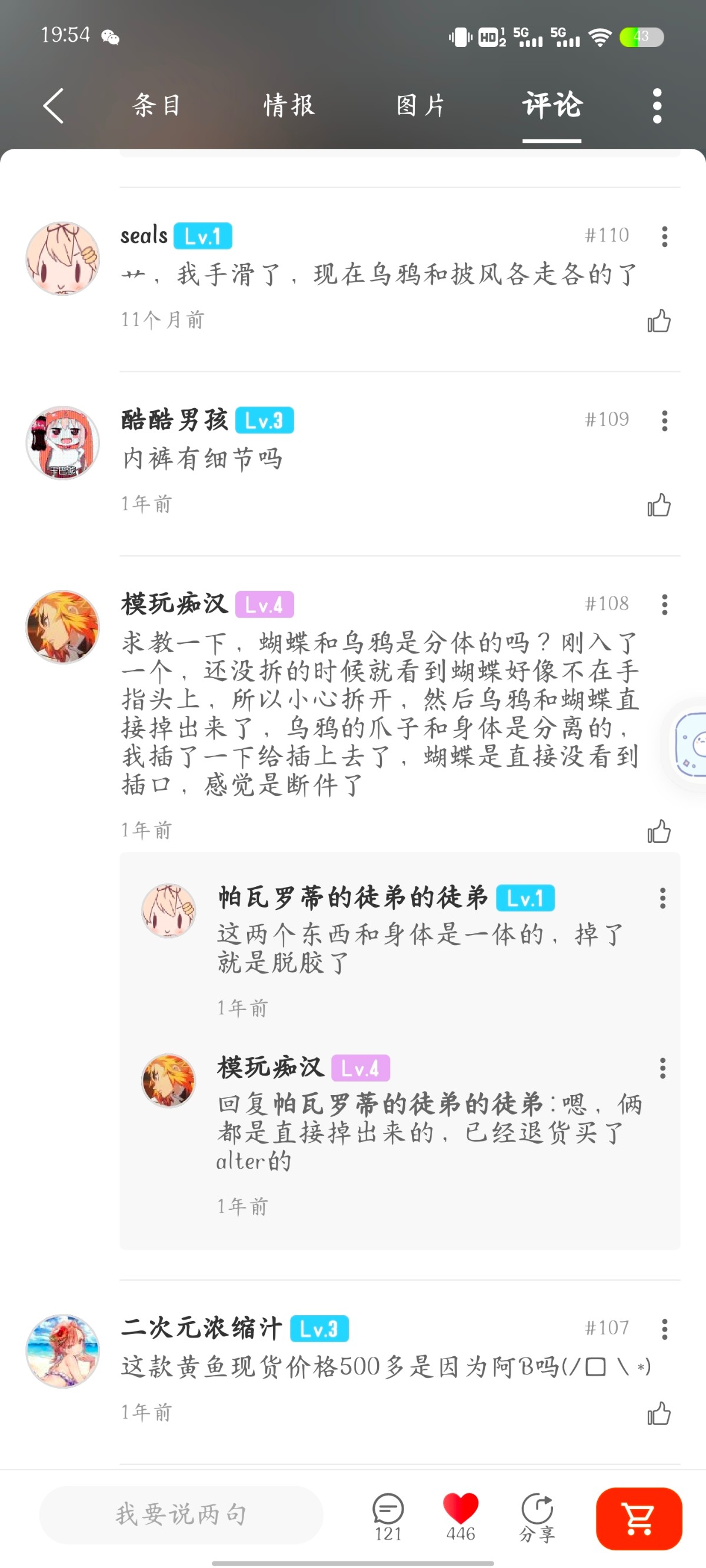Share this item via 分享
Viewport: 706px width, 1568px height.
[537, 1516]
